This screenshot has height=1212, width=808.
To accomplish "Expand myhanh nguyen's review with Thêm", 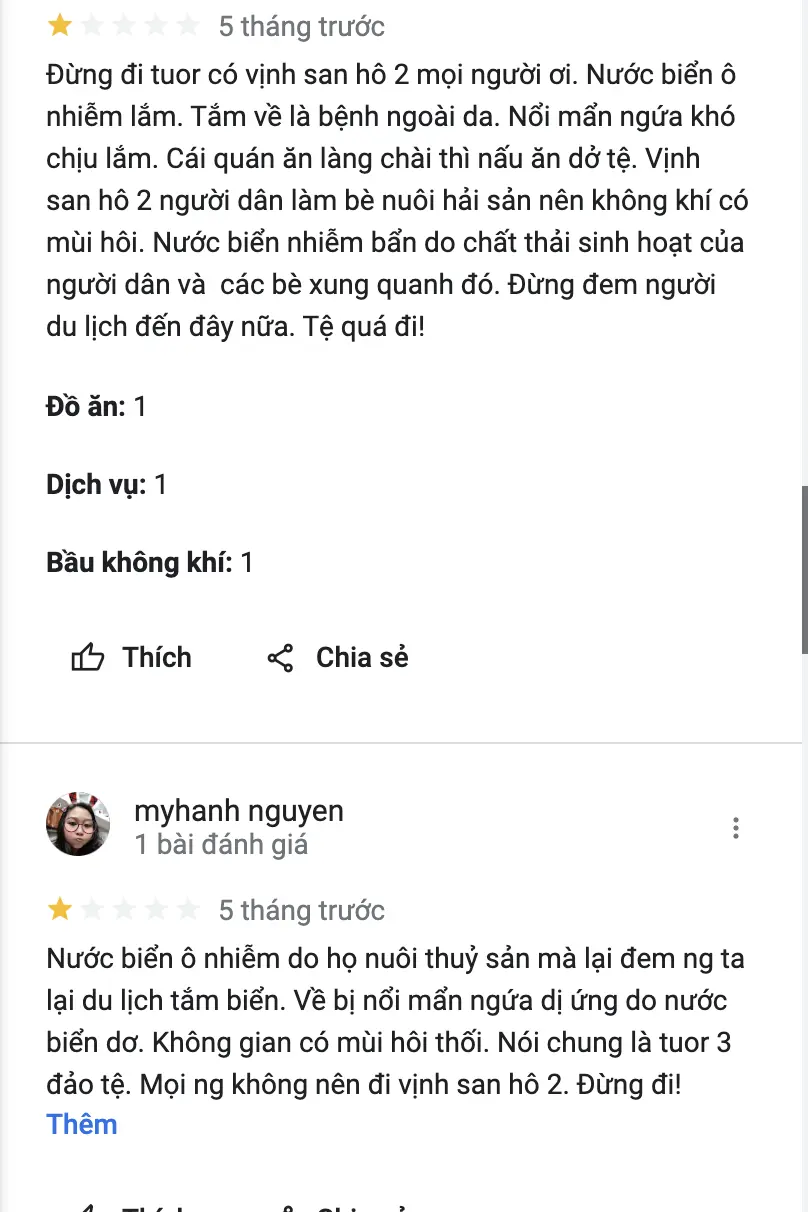I will point(82,1124).
